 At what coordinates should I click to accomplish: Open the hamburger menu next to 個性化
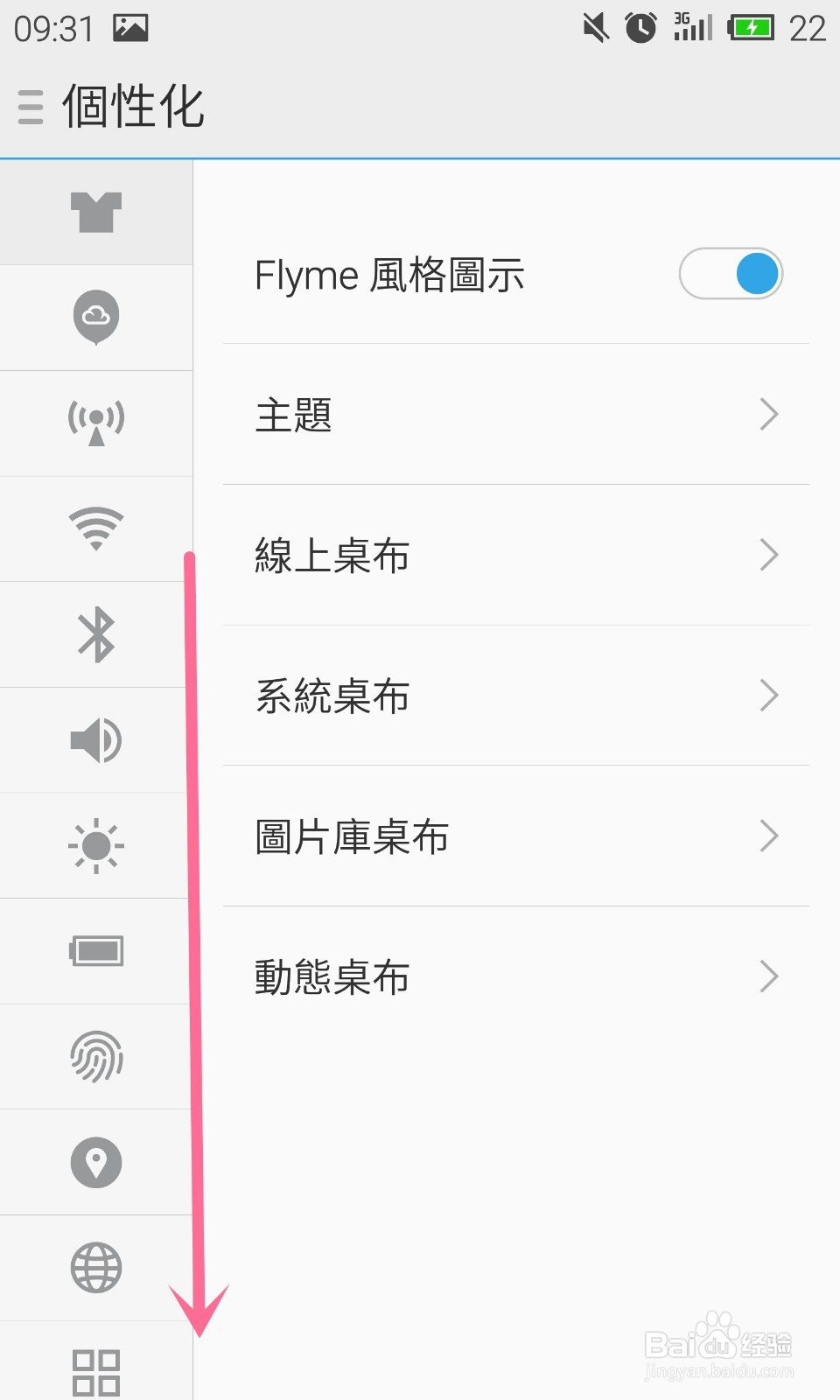coord(31,107)
